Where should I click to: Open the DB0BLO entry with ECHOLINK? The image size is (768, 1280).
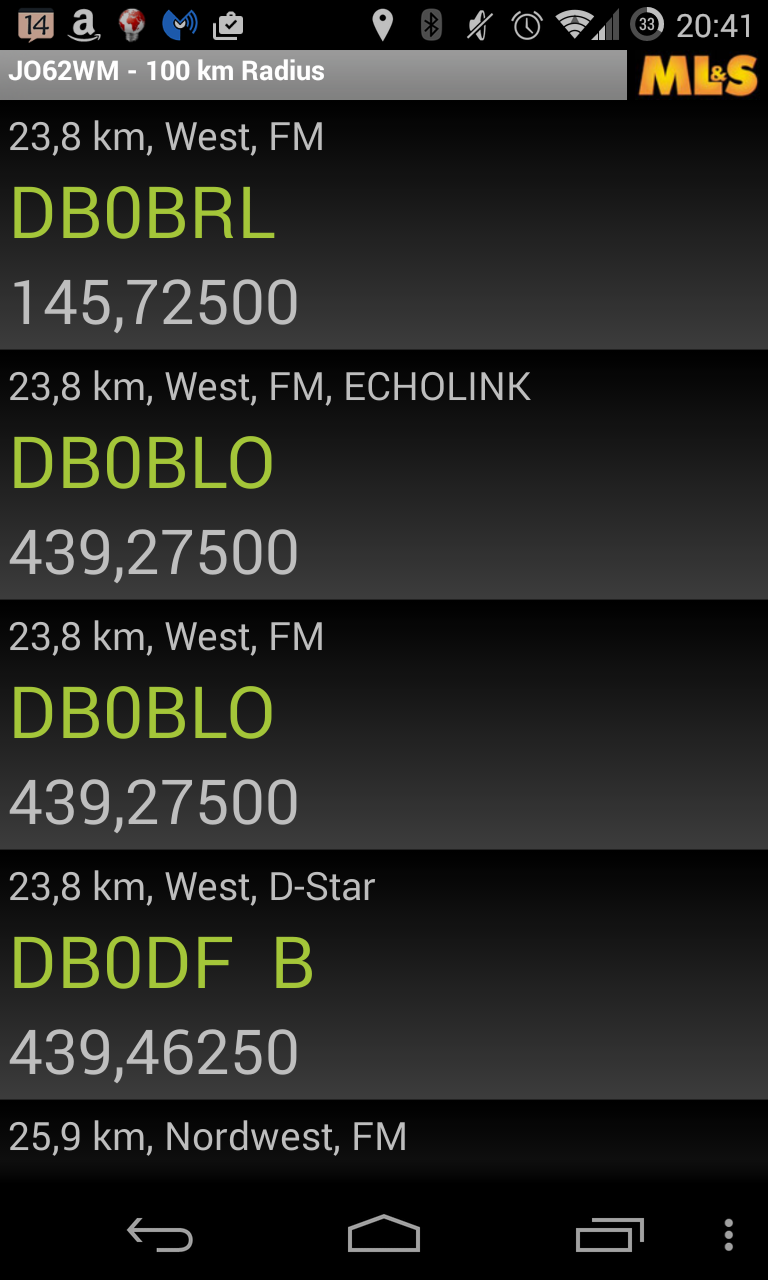[x=384, y=475]
